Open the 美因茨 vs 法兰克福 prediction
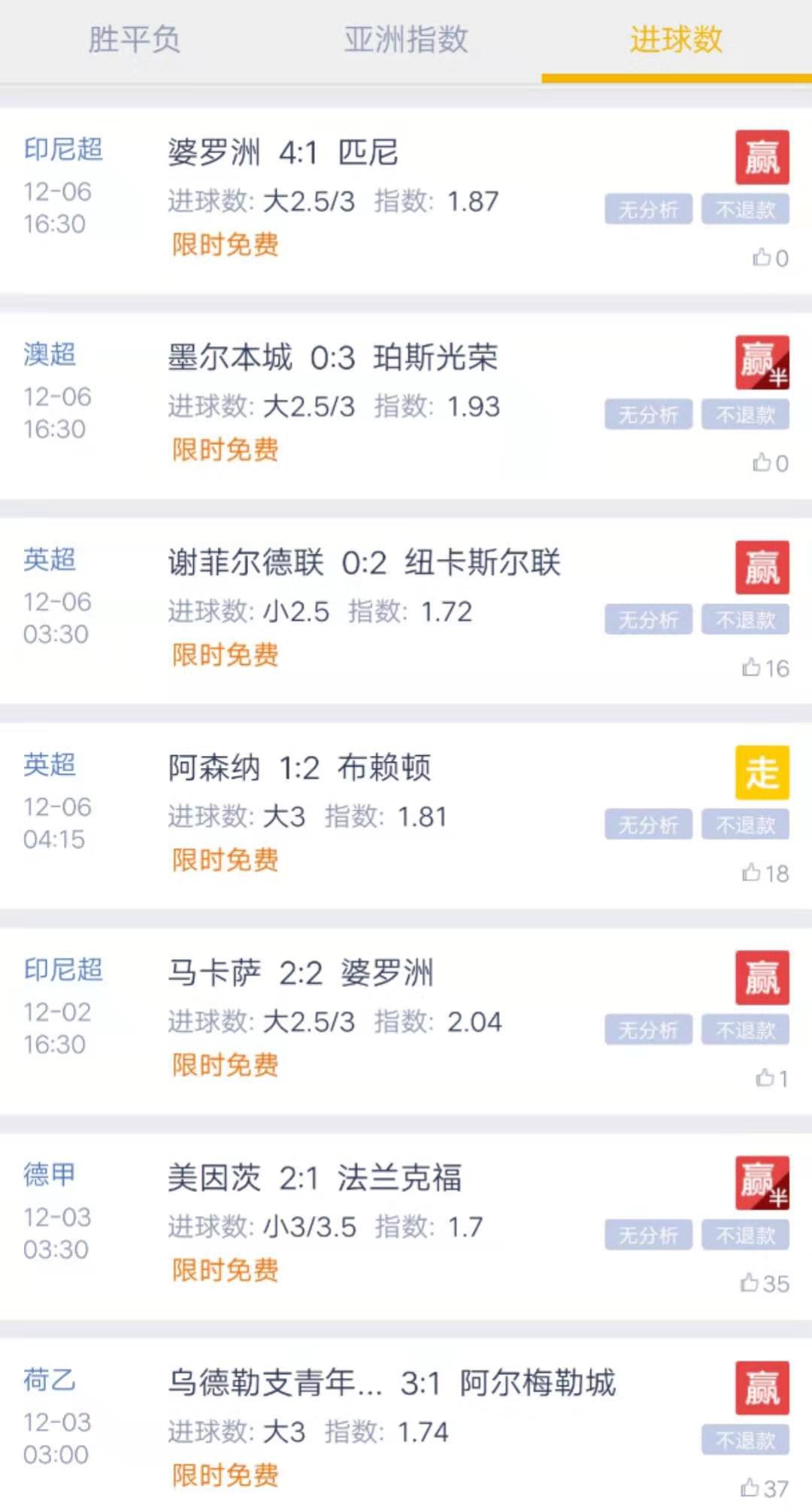 coord(314,1179)
